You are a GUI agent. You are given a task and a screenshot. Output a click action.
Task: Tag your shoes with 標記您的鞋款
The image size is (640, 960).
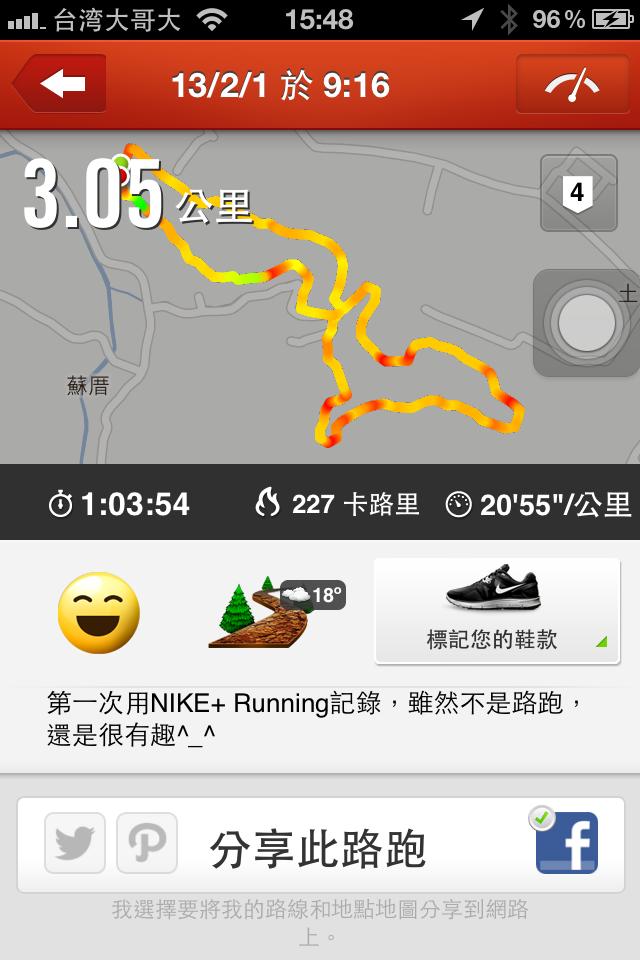pos(492,611)
